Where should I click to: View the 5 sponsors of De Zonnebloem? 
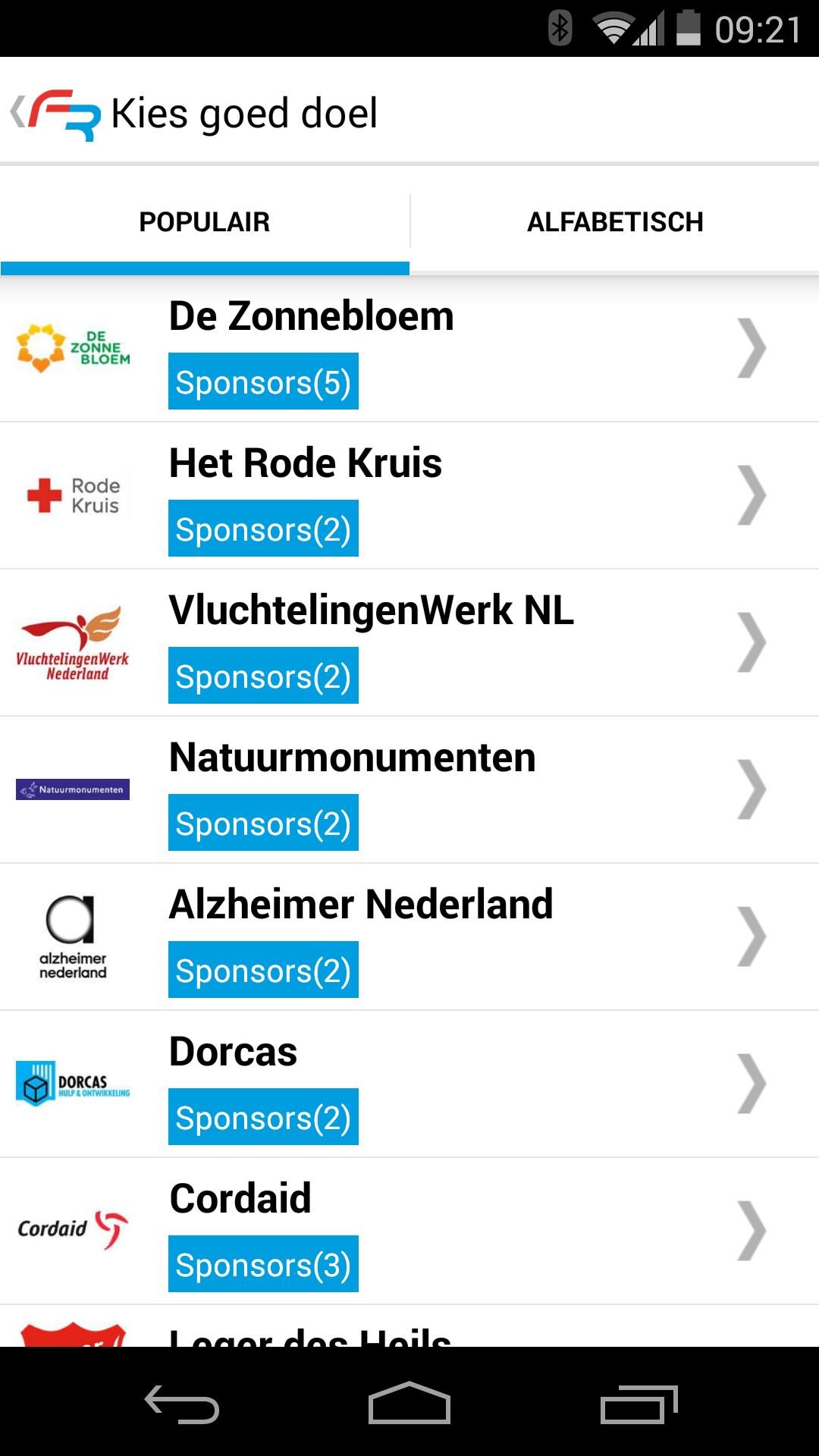[263, 381]
